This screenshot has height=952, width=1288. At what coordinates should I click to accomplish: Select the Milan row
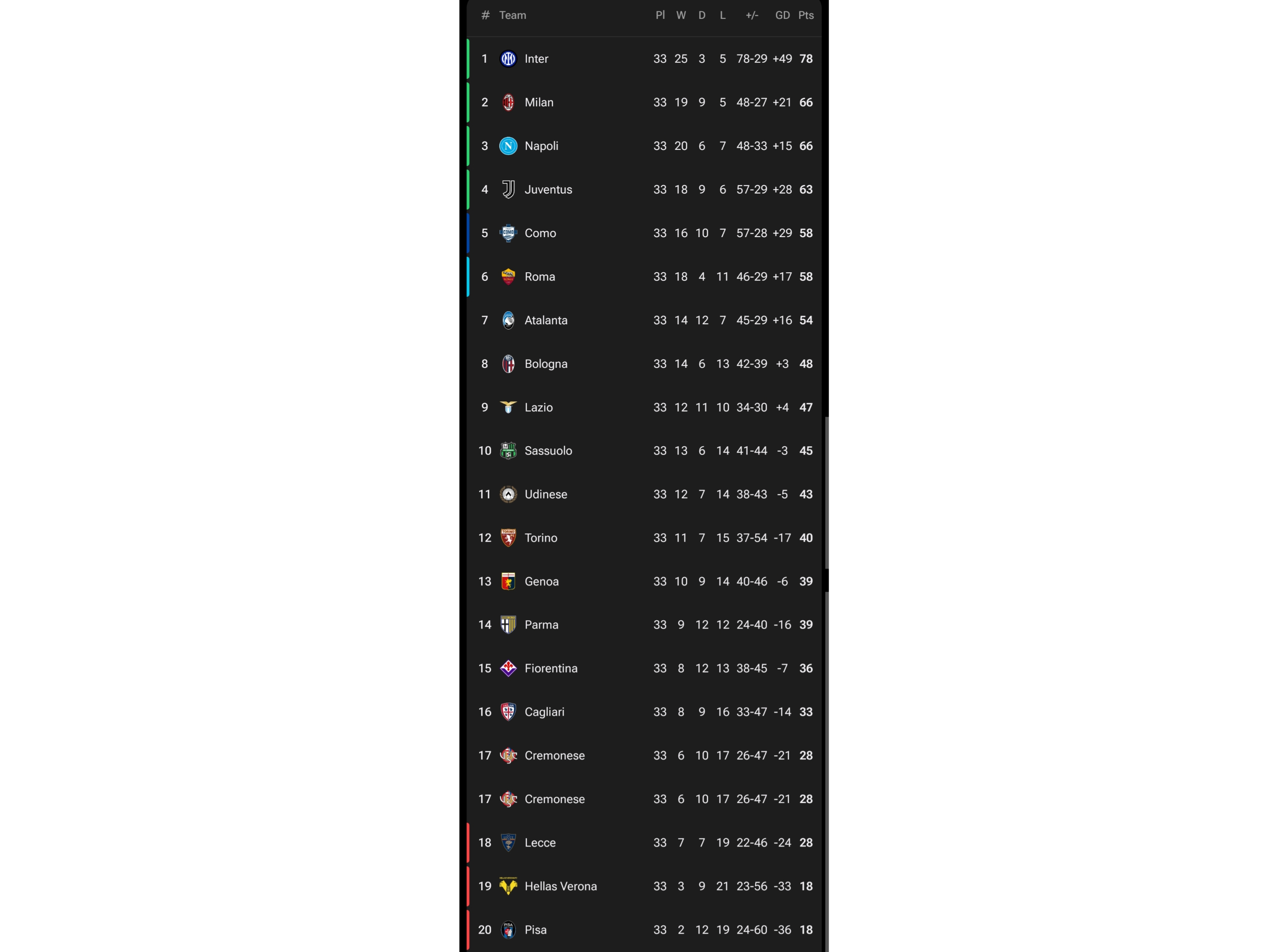click(x=538, y=103)
